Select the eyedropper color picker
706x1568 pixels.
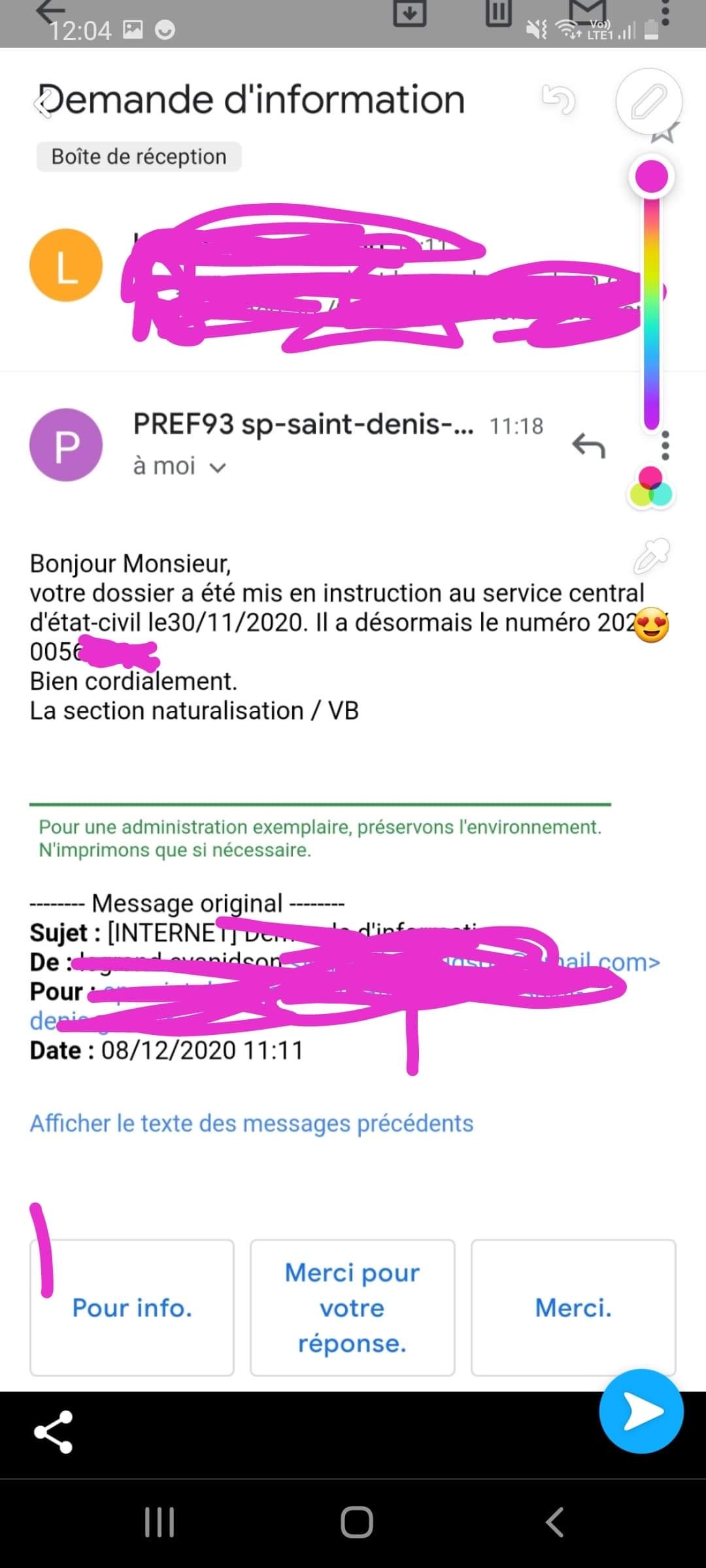point(652,555)
